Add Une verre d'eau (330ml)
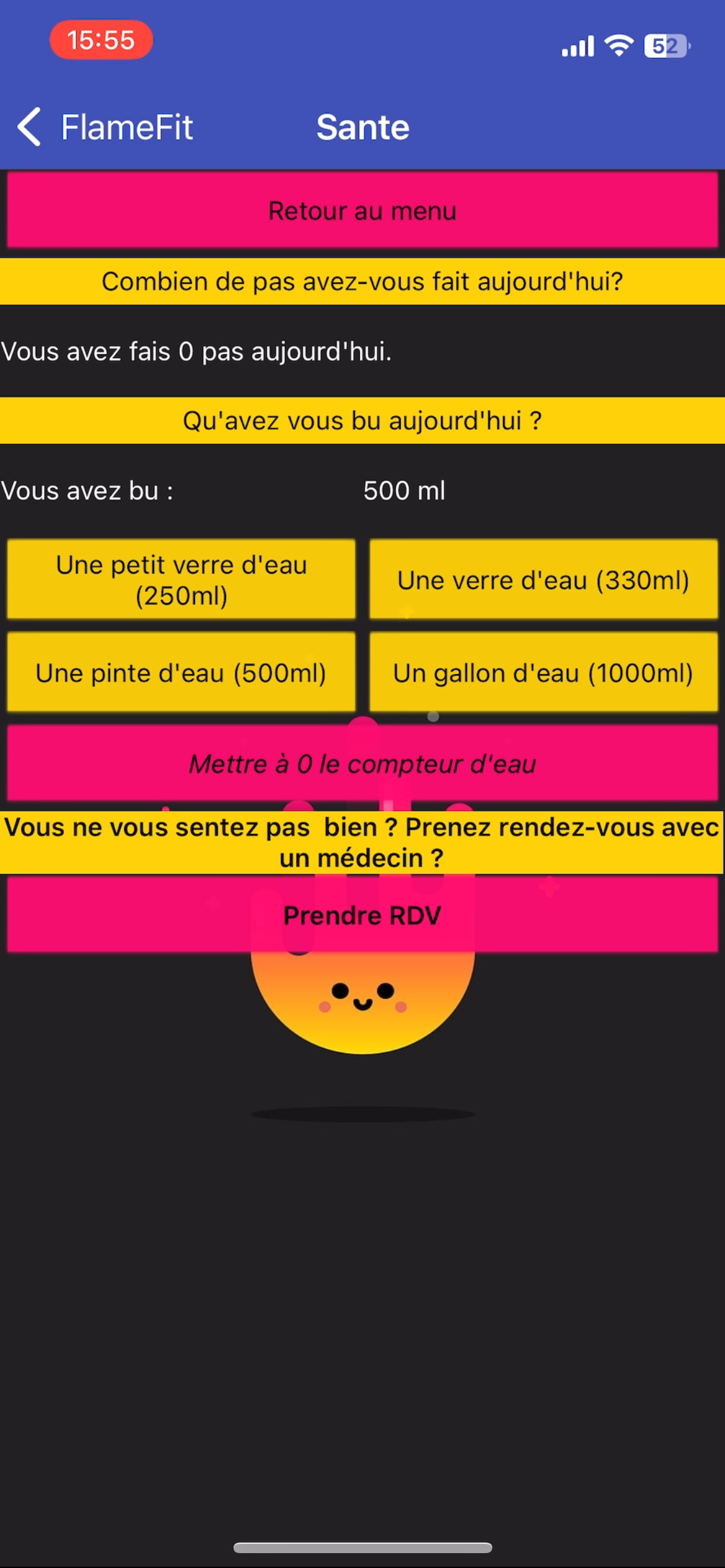The width and height of the screenshot is (725, 1568). [x=543, y=580]
